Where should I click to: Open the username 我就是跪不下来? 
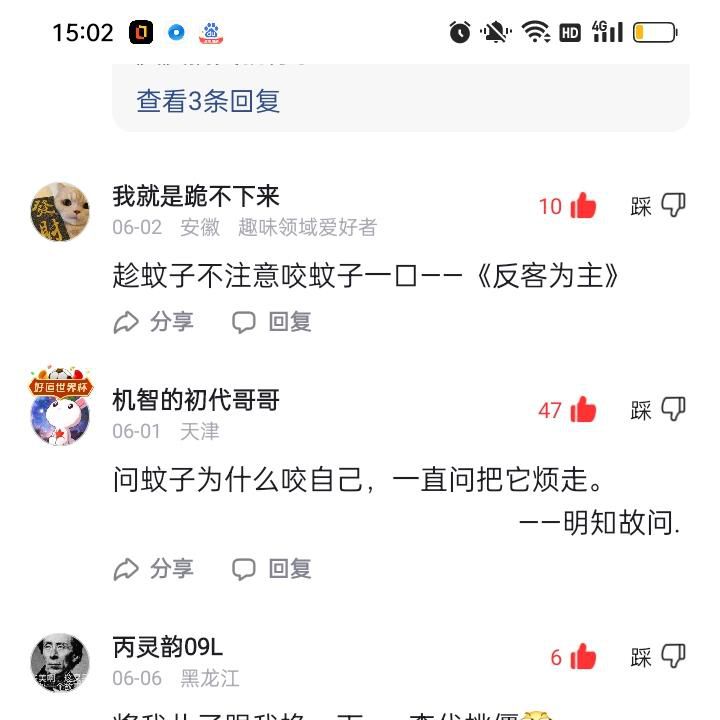(x=196, y=196)
